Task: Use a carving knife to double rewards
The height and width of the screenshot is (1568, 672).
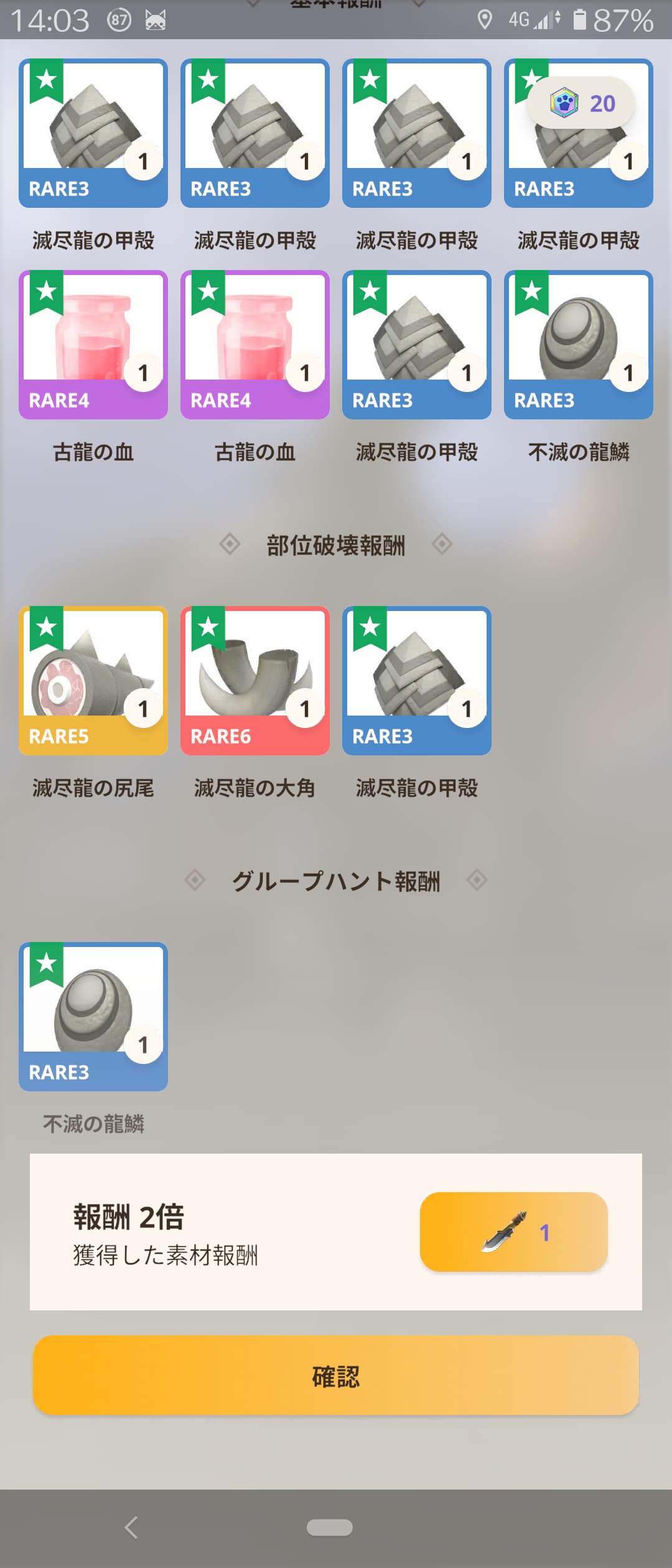Action: tap(513, 1232)
